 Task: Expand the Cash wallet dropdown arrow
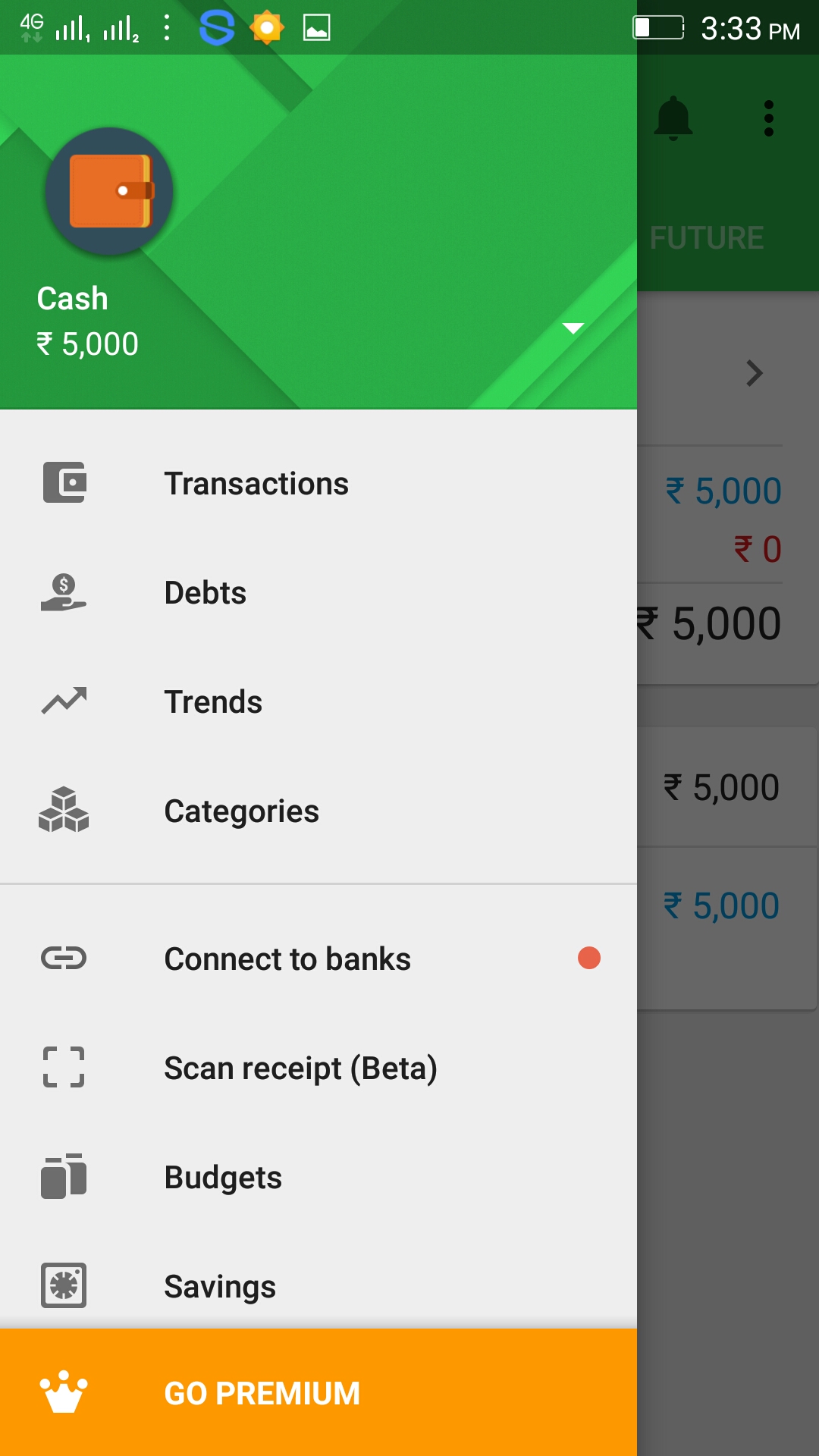[573, 328]
